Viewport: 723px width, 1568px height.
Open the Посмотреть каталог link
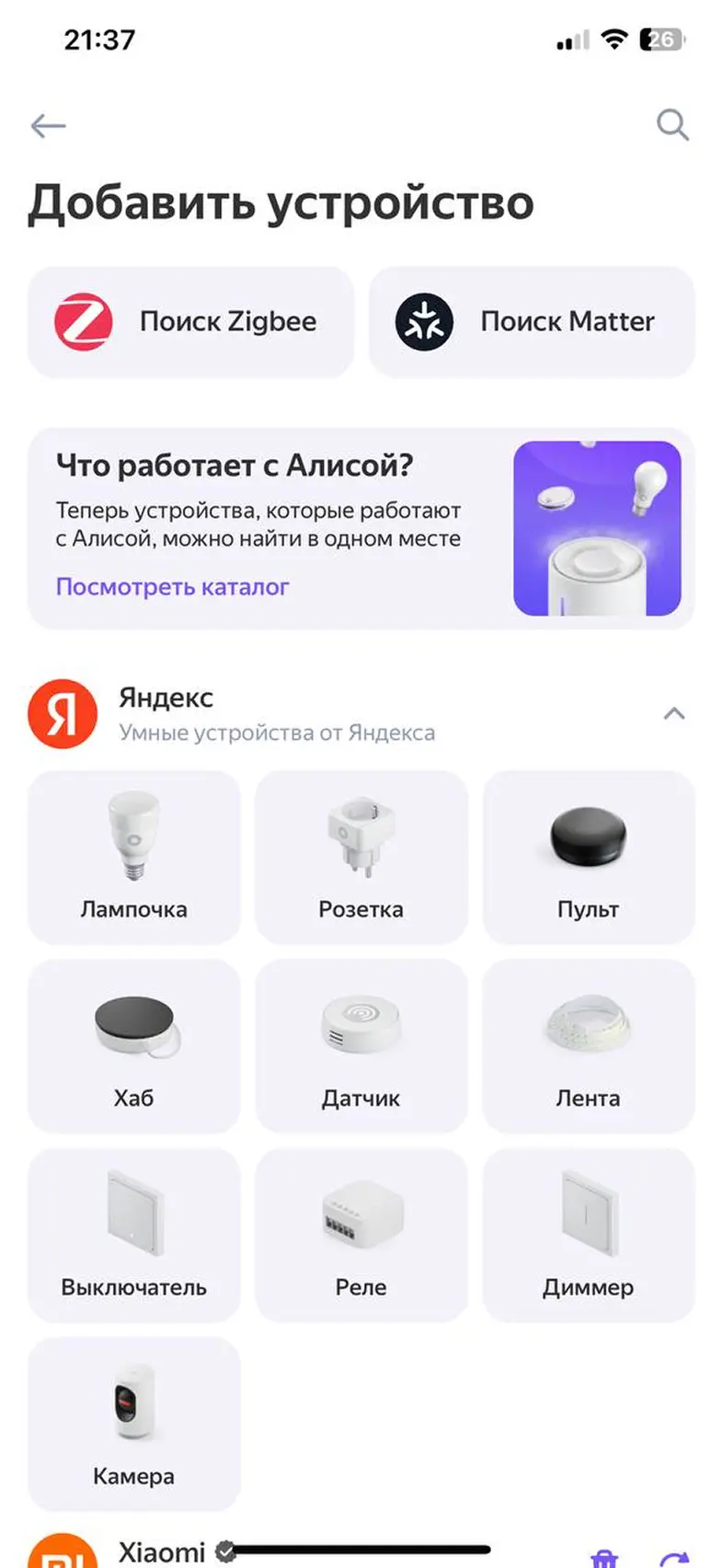173,586
